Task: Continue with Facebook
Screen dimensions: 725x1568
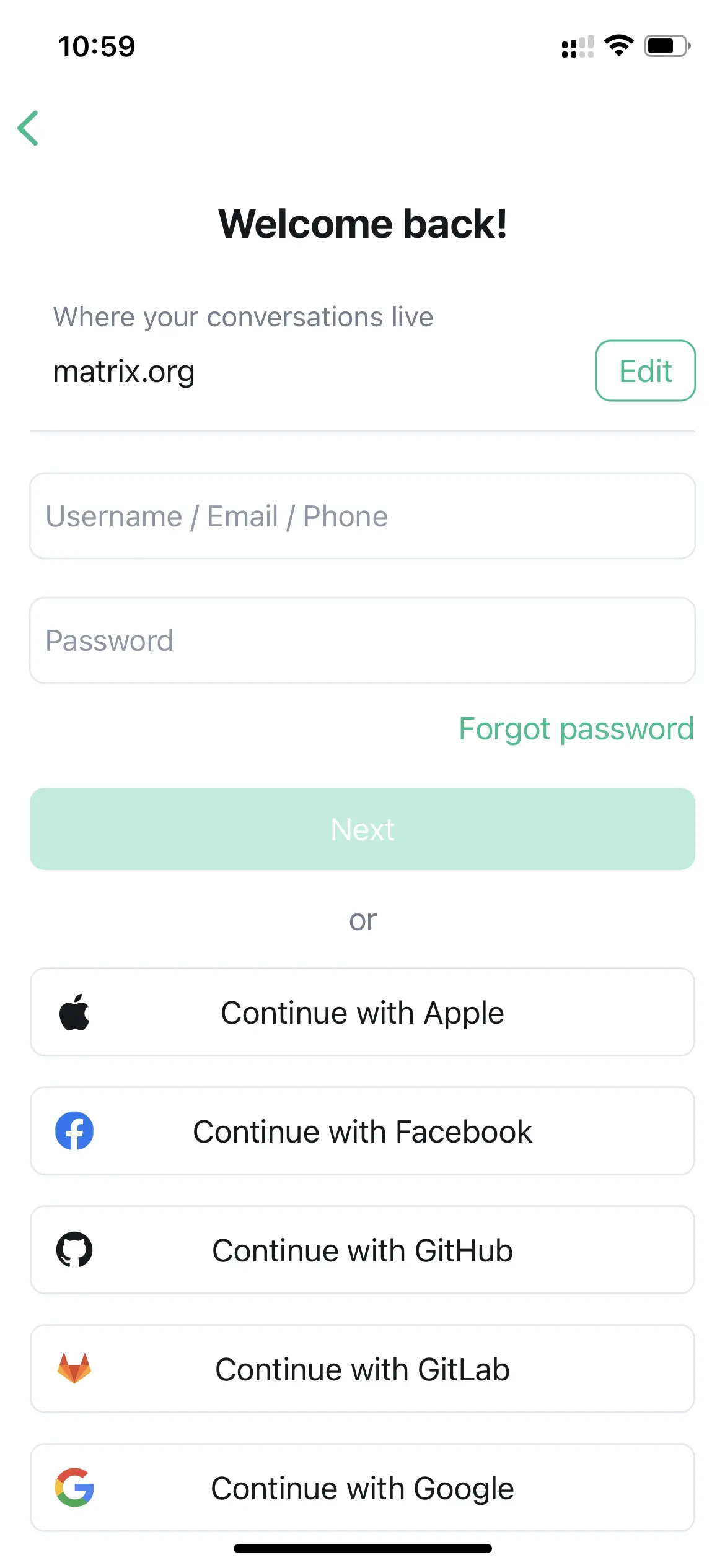Action: [x=362, y=1131]
